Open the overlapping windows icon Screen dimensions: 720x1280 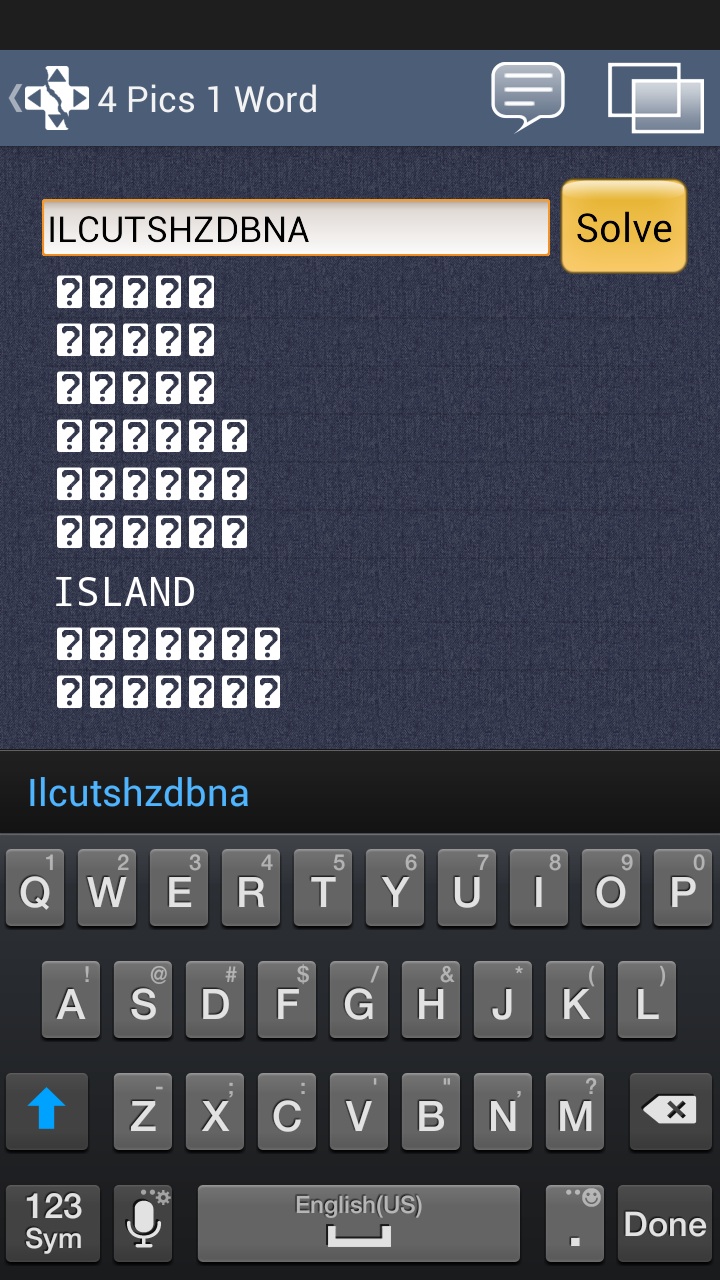coord(656,97)
